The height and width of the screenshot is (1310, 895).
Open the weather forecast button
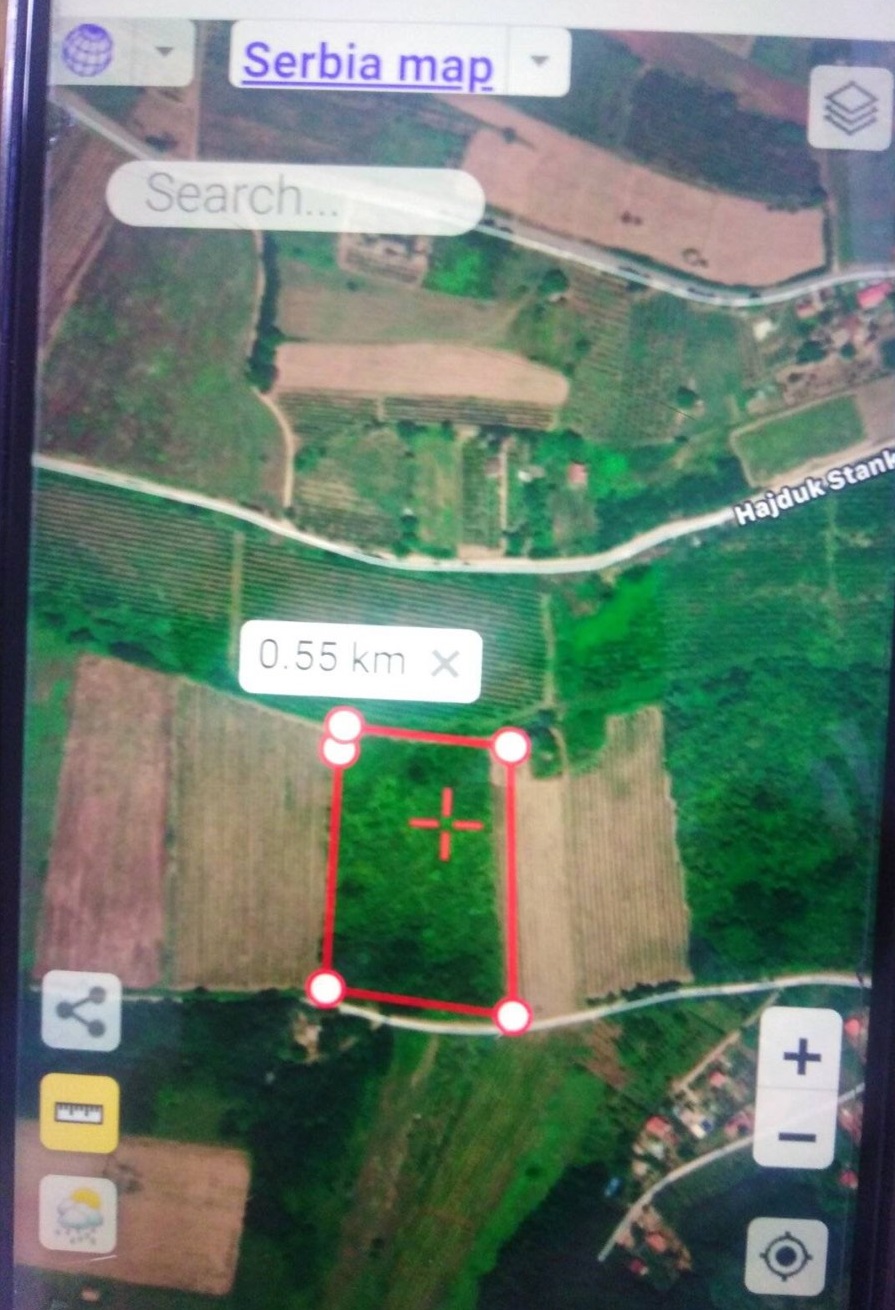coord(78,1213)
